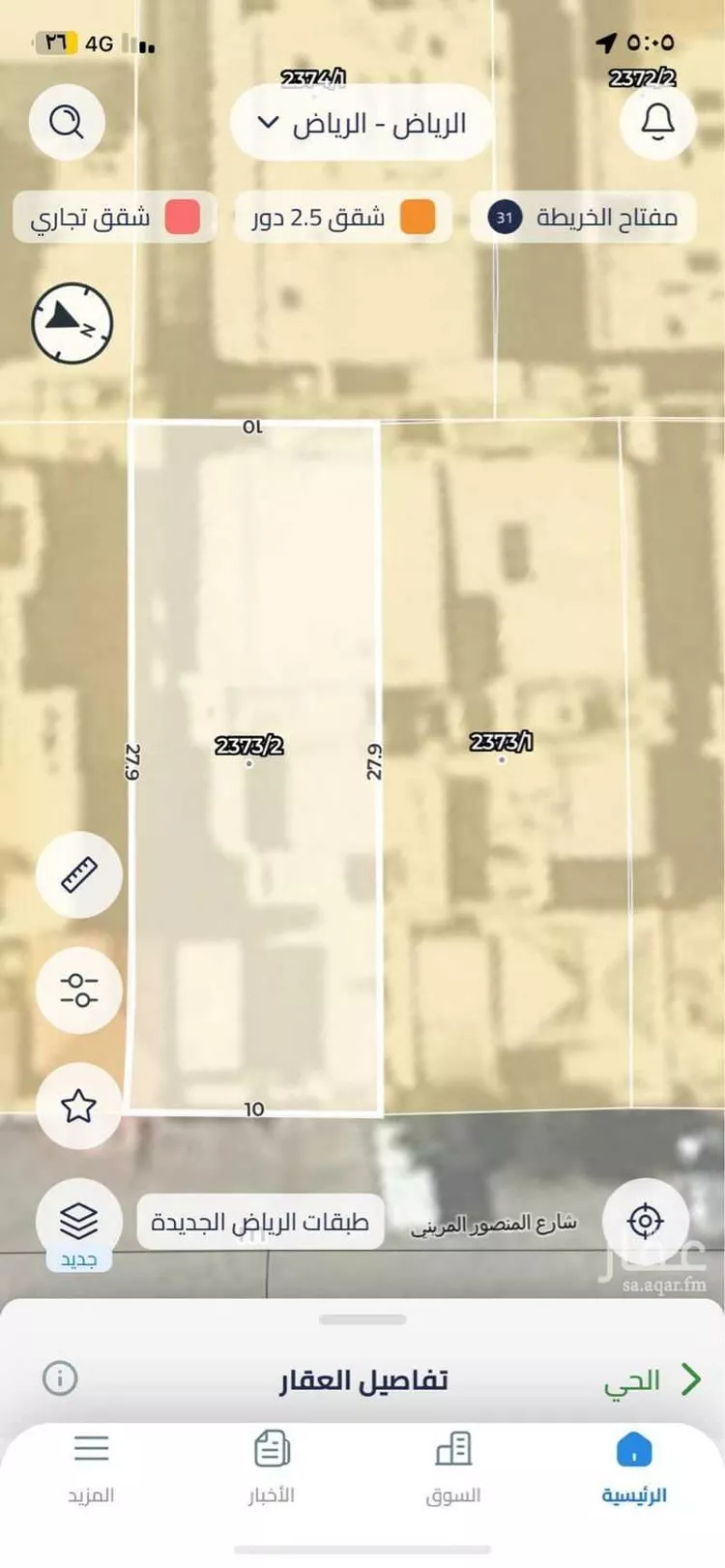The width and height of the screenshot is (725, 1568).
Task: Tap طبقات الرياض الجديدة chip
Action: (x=259, y=1223)
